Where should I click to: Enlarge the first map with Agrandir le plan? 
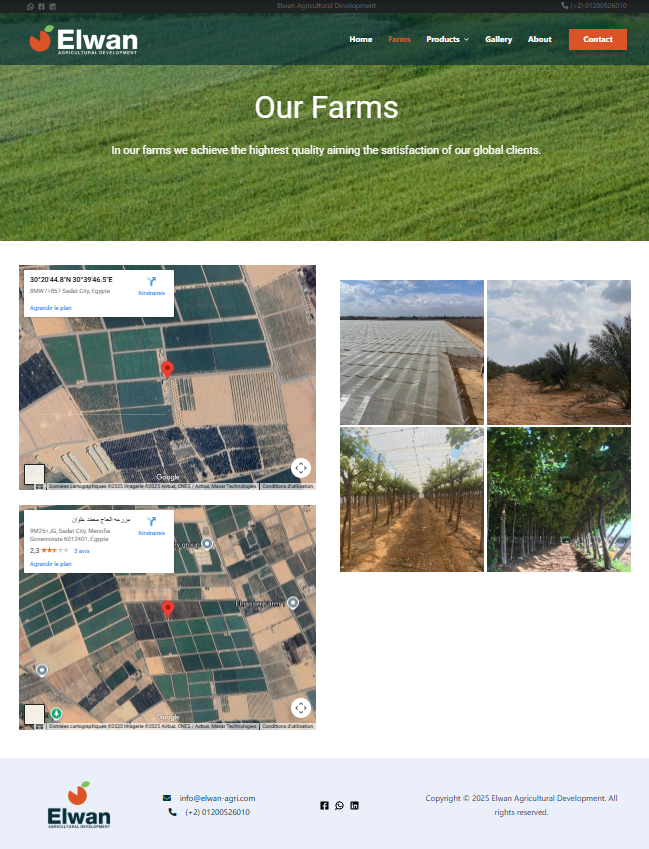(51, 308)
